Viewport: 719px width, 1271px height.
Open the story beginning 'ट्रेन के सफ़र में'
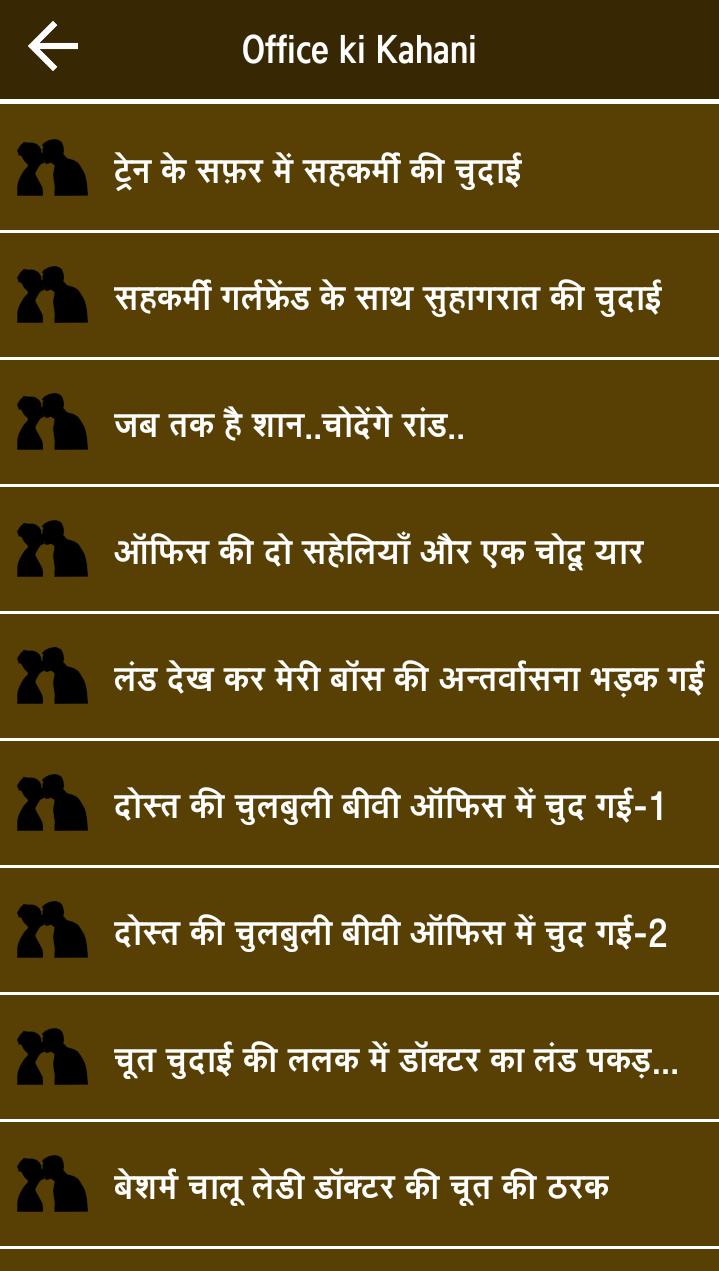click(x=318, y=171)
